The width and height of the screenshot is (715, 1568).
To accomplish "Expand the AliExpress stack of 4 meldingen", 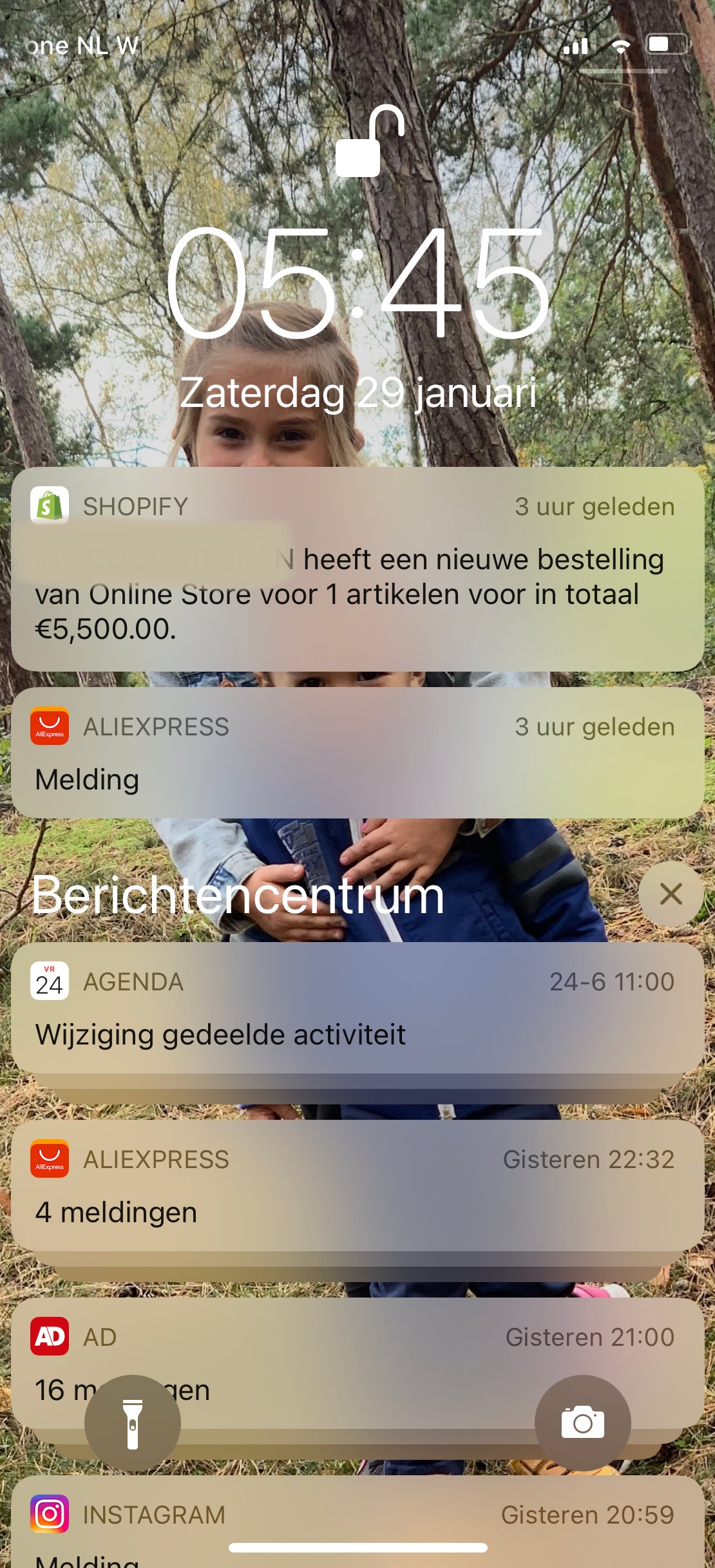I will click(x=357, y=1186).
